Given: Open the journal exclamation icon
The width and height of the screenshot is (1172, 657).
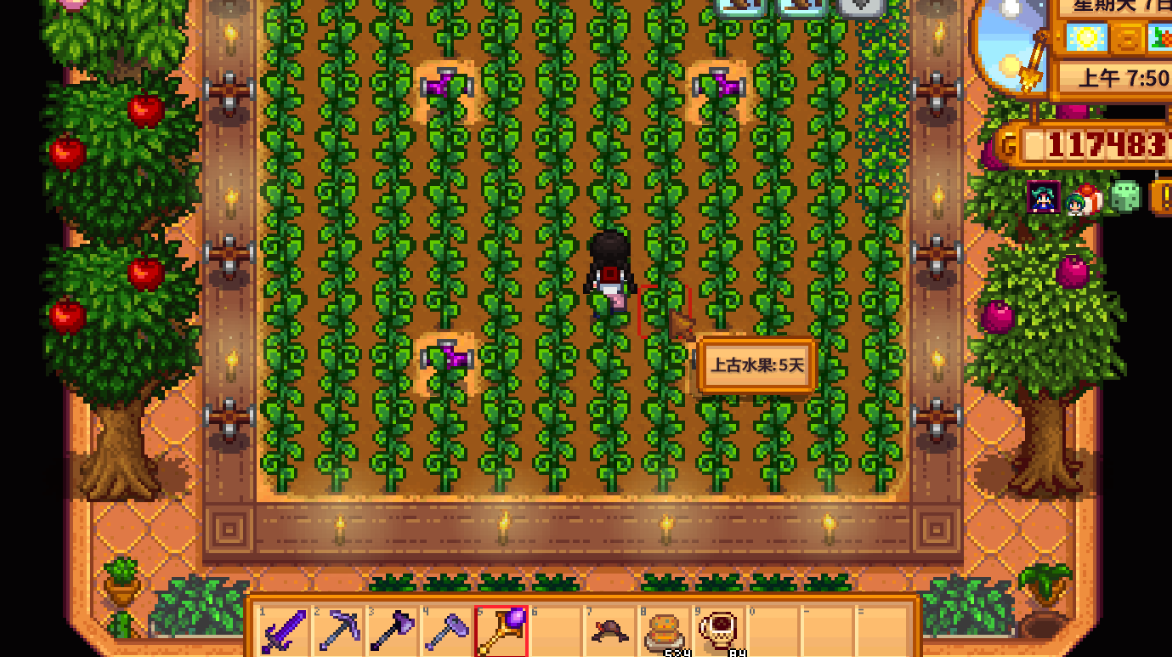Looking at the screenshot, I should (x=1162, y=196).
